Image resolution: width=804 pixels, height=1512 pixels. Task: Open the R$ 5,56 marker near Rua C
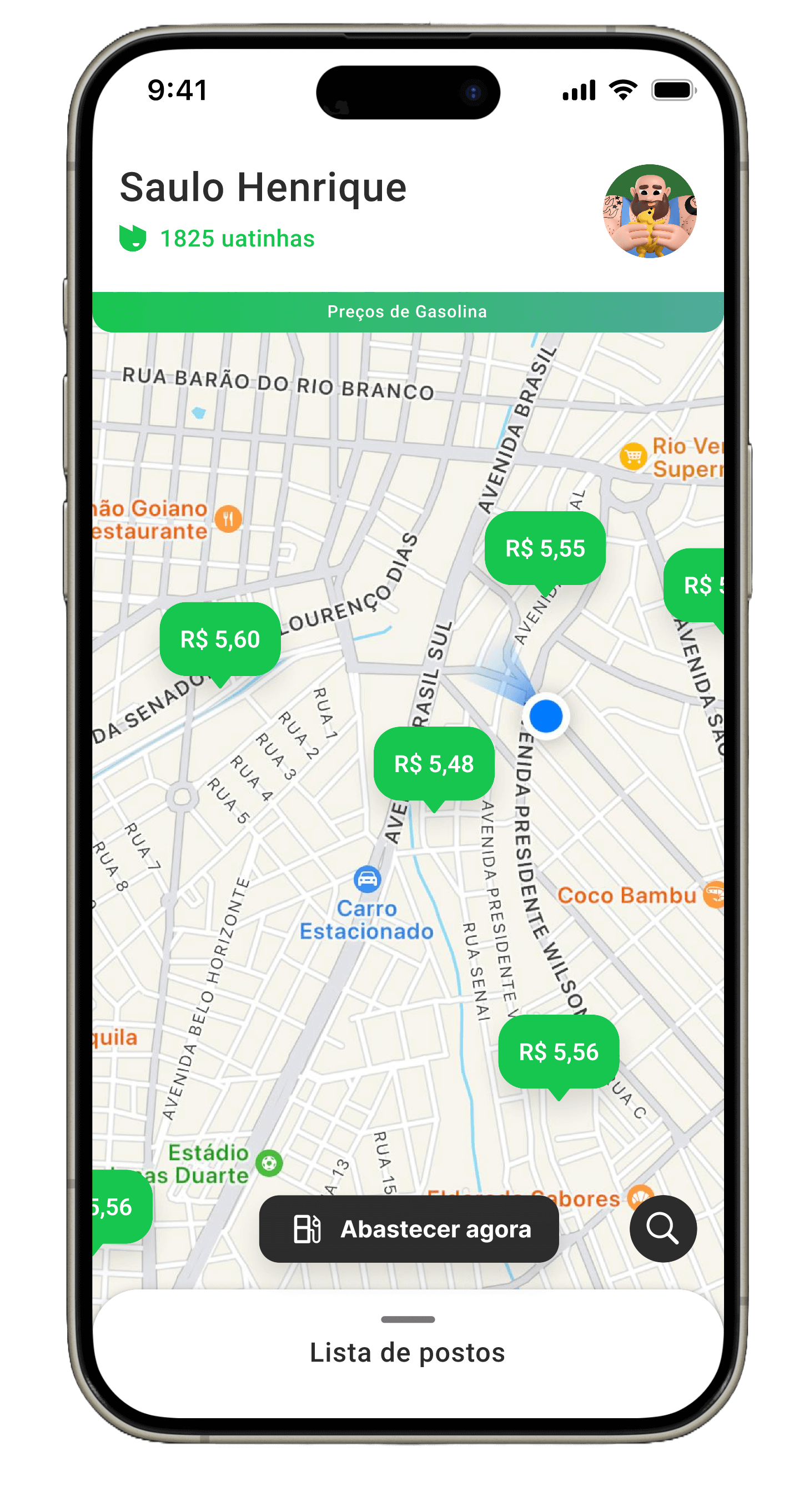(558, 1052)
